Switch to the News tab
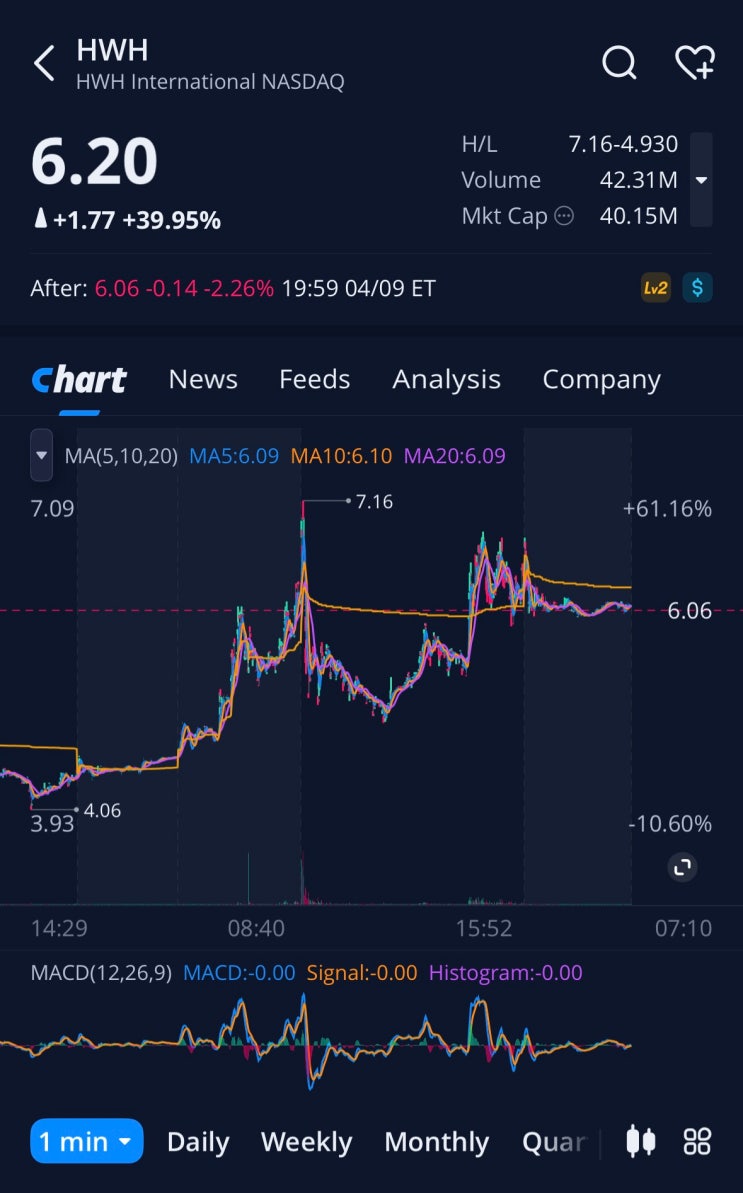This screenshot has width=743, height=1193. pyautogui.click(x=203, y=378)
